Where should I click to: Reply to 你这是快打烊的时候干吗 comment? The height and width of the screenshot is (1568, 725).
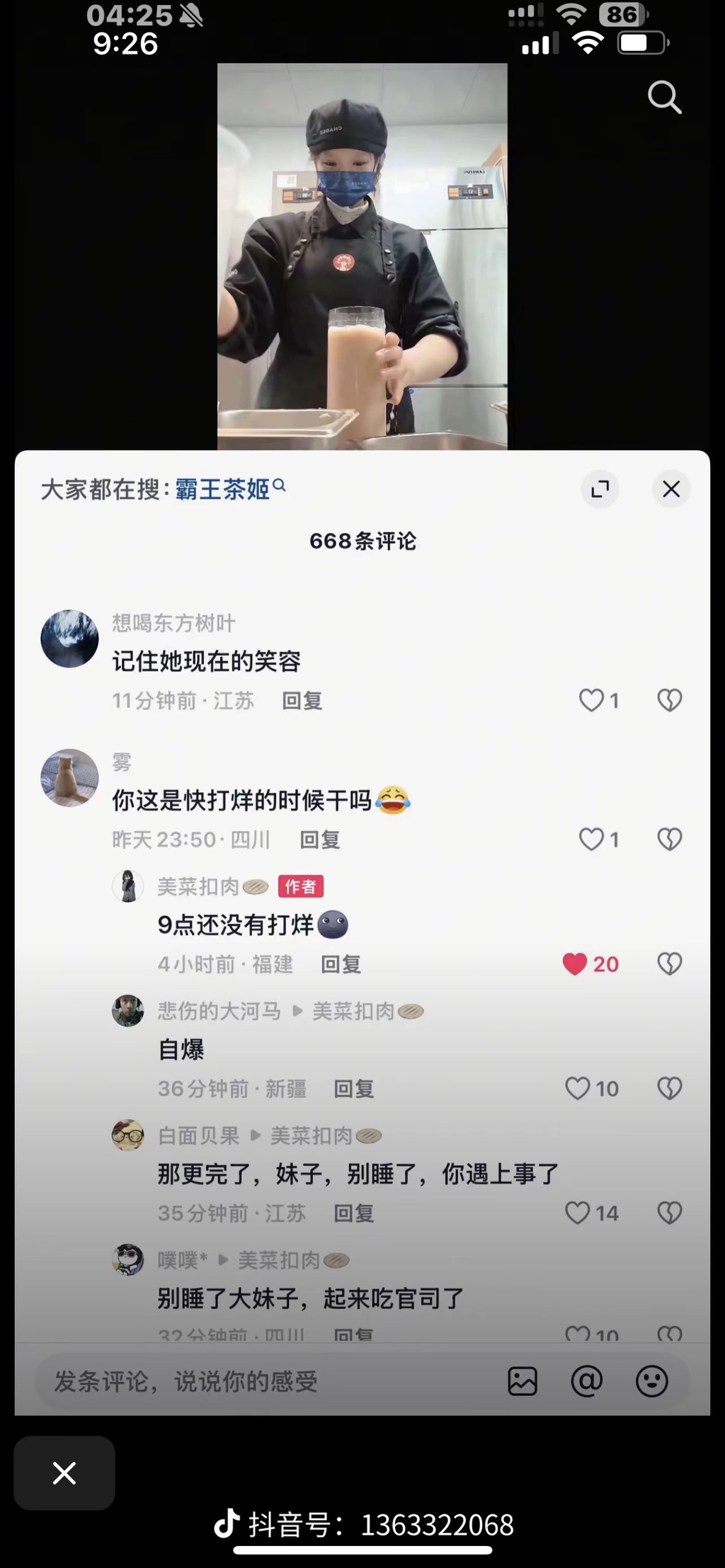320,840
